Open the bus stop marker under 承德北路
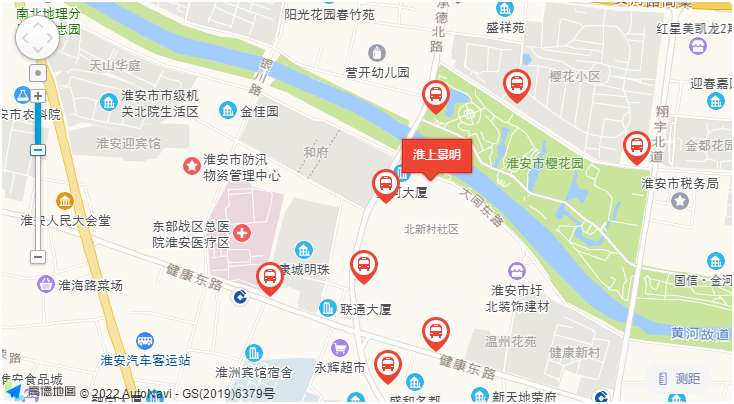The height and width of the screenshot is (404, 734). tap(436, 95)
